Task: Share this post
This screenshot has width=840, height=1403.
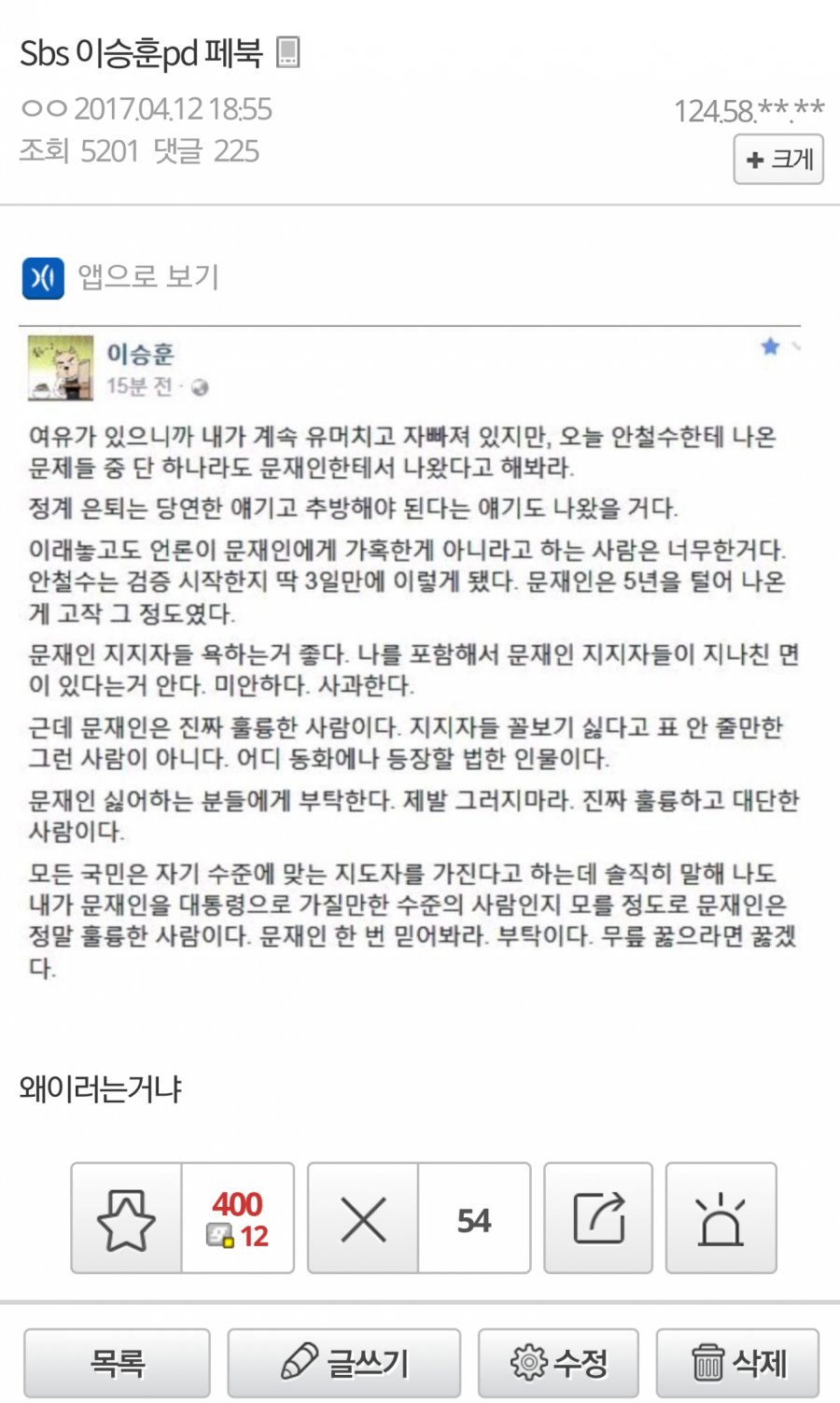Action: click(x=598, y=1218)
